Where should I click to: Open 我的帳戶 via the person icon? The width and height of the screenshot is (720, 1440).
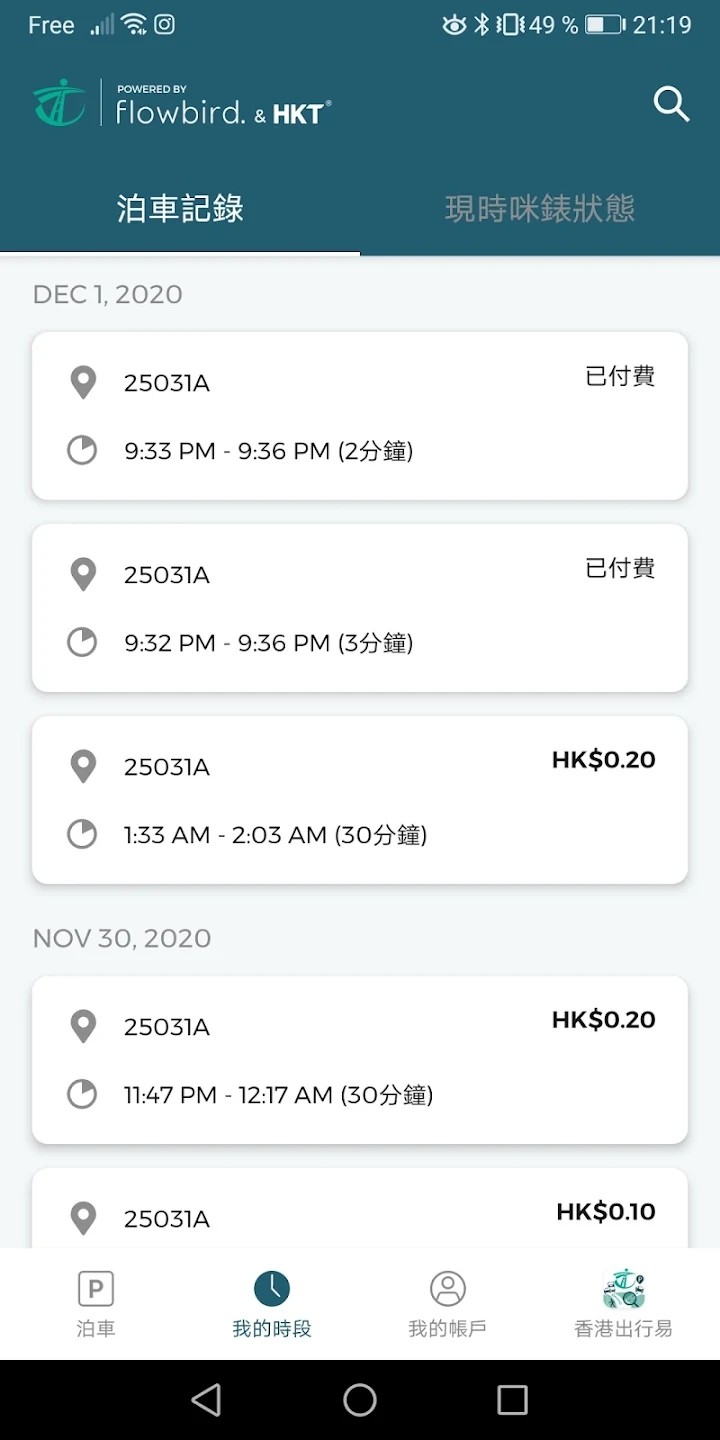447,1288
